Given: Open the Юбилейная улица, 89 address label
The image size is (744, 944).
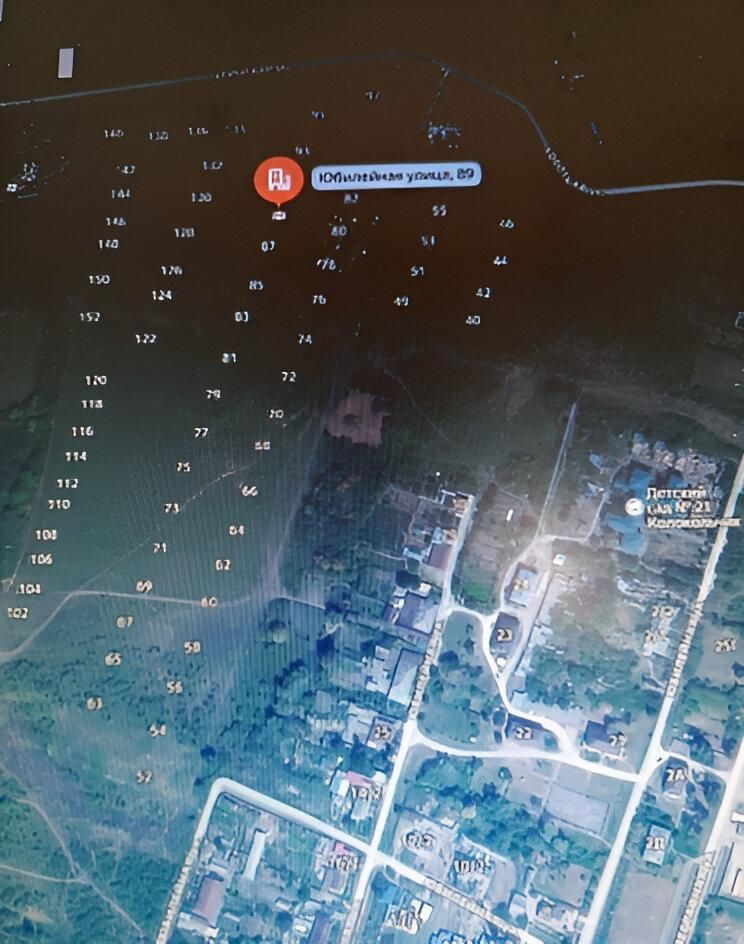Looking at the screenshot, I should tap(396, 176).
